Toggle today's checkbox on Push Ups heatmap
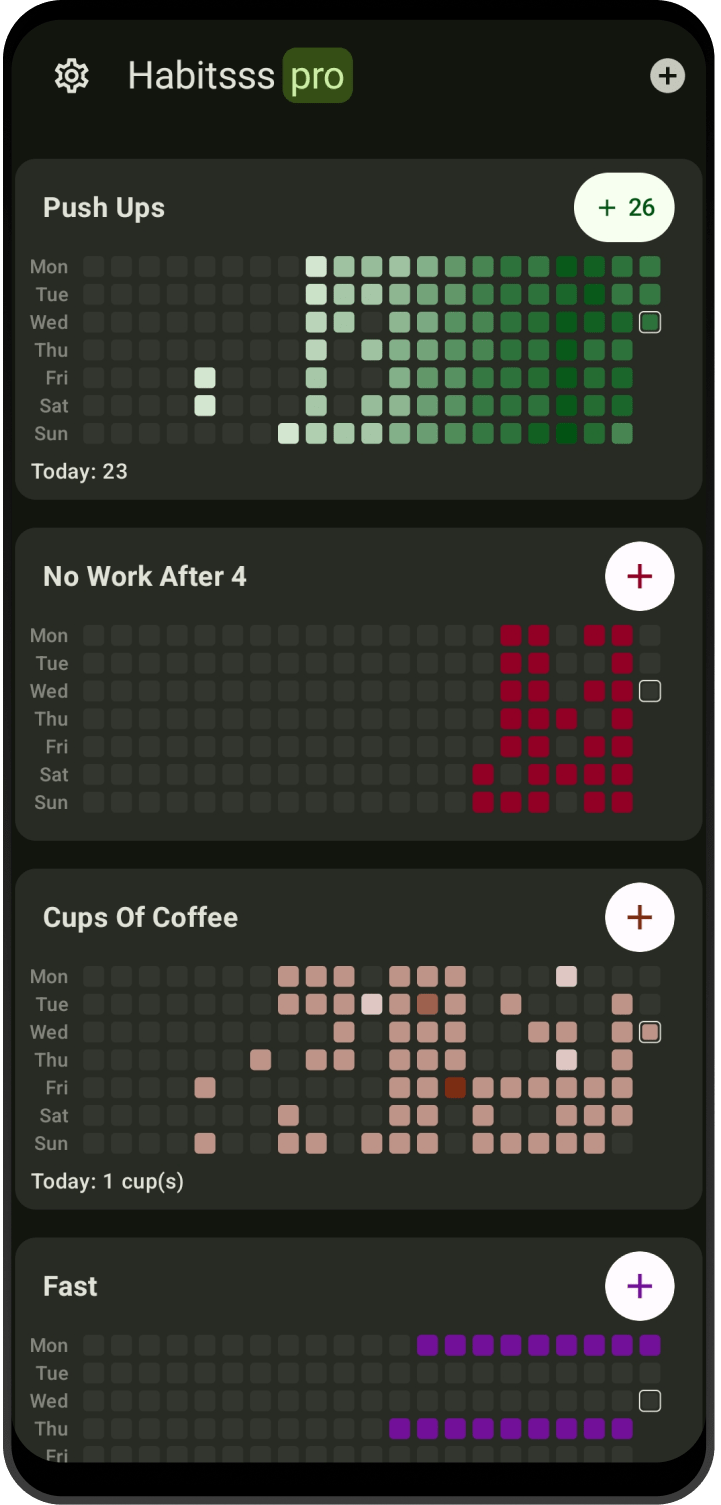 coord(650,322)
